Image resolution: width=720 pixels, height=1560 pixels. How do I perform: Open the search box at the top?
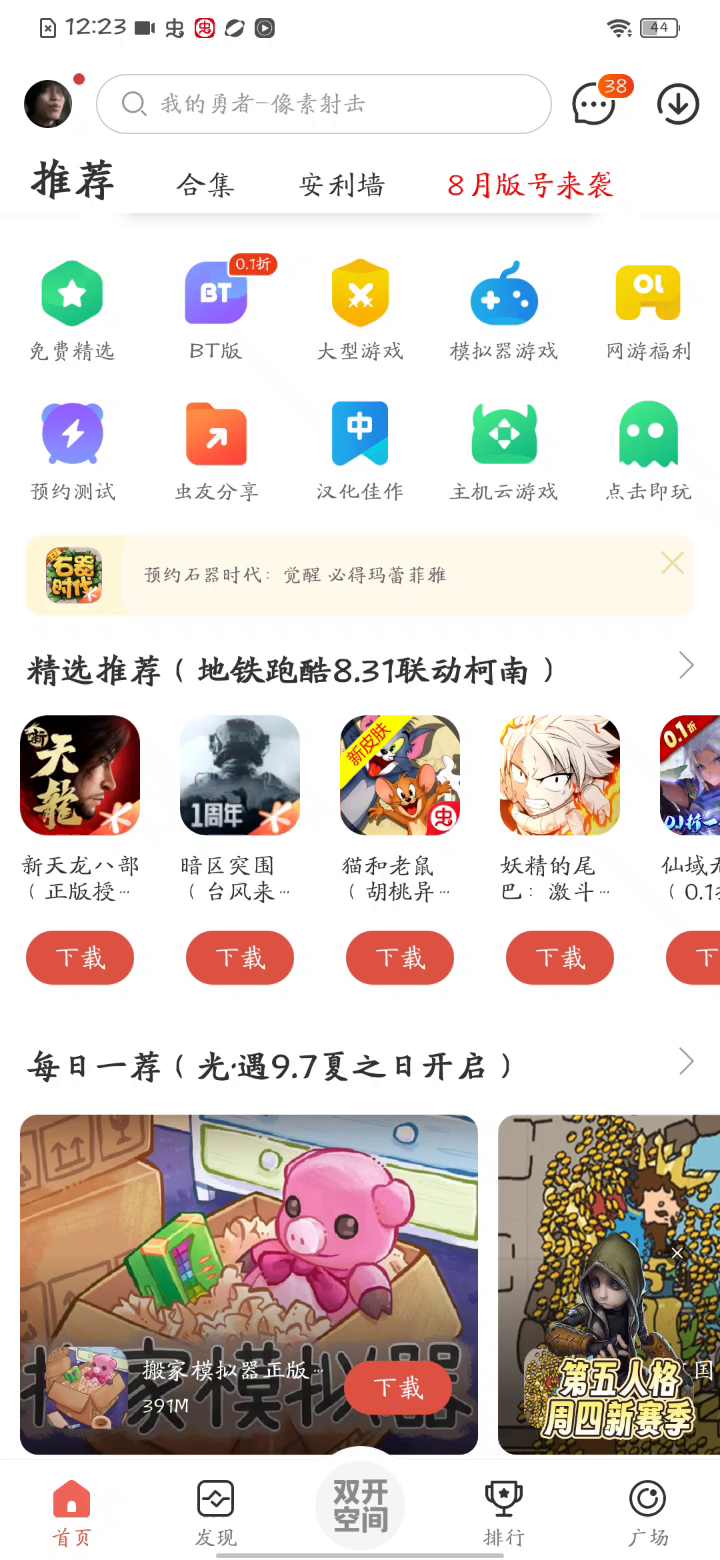click(323, 104)
